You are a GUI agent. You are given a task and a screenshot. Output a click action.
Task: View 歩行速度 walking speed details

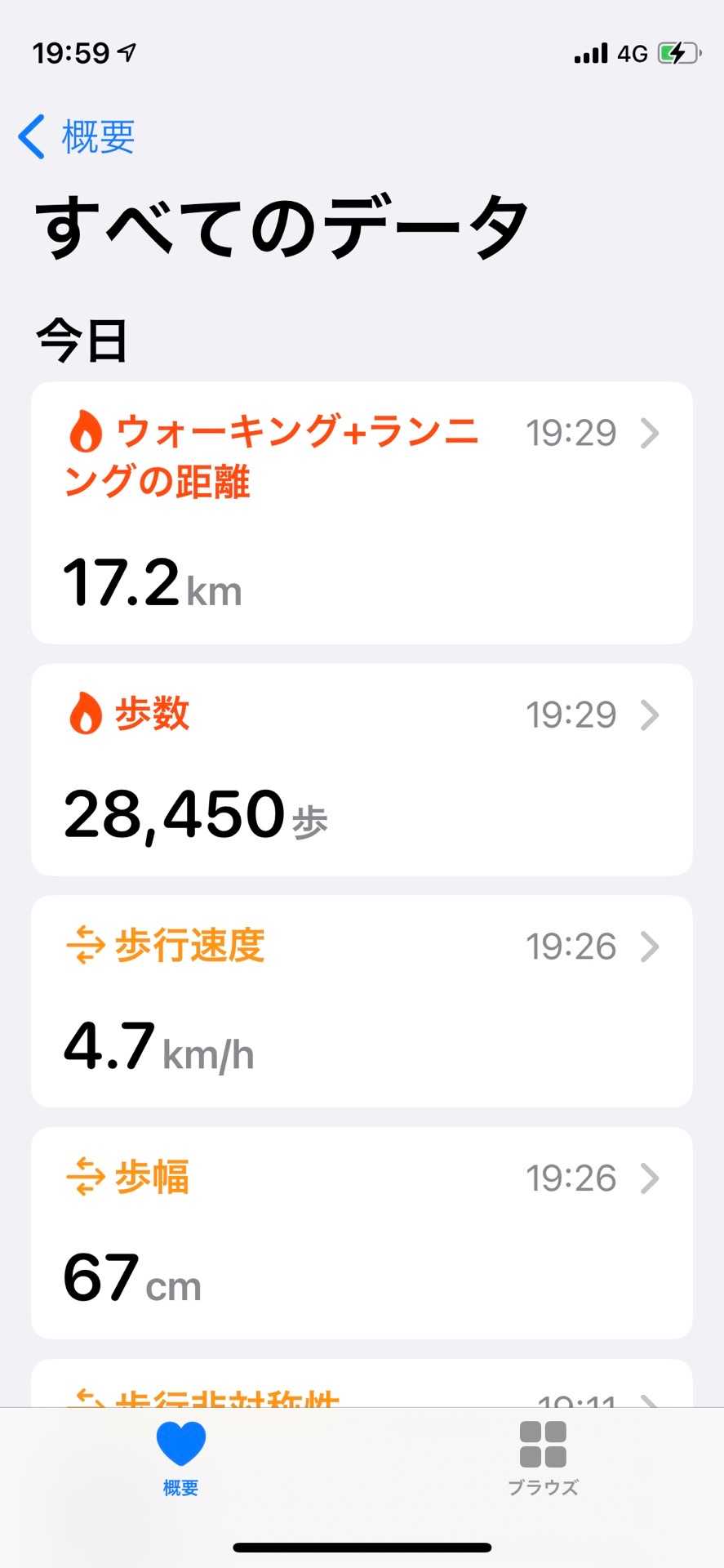click(362, 1000)
